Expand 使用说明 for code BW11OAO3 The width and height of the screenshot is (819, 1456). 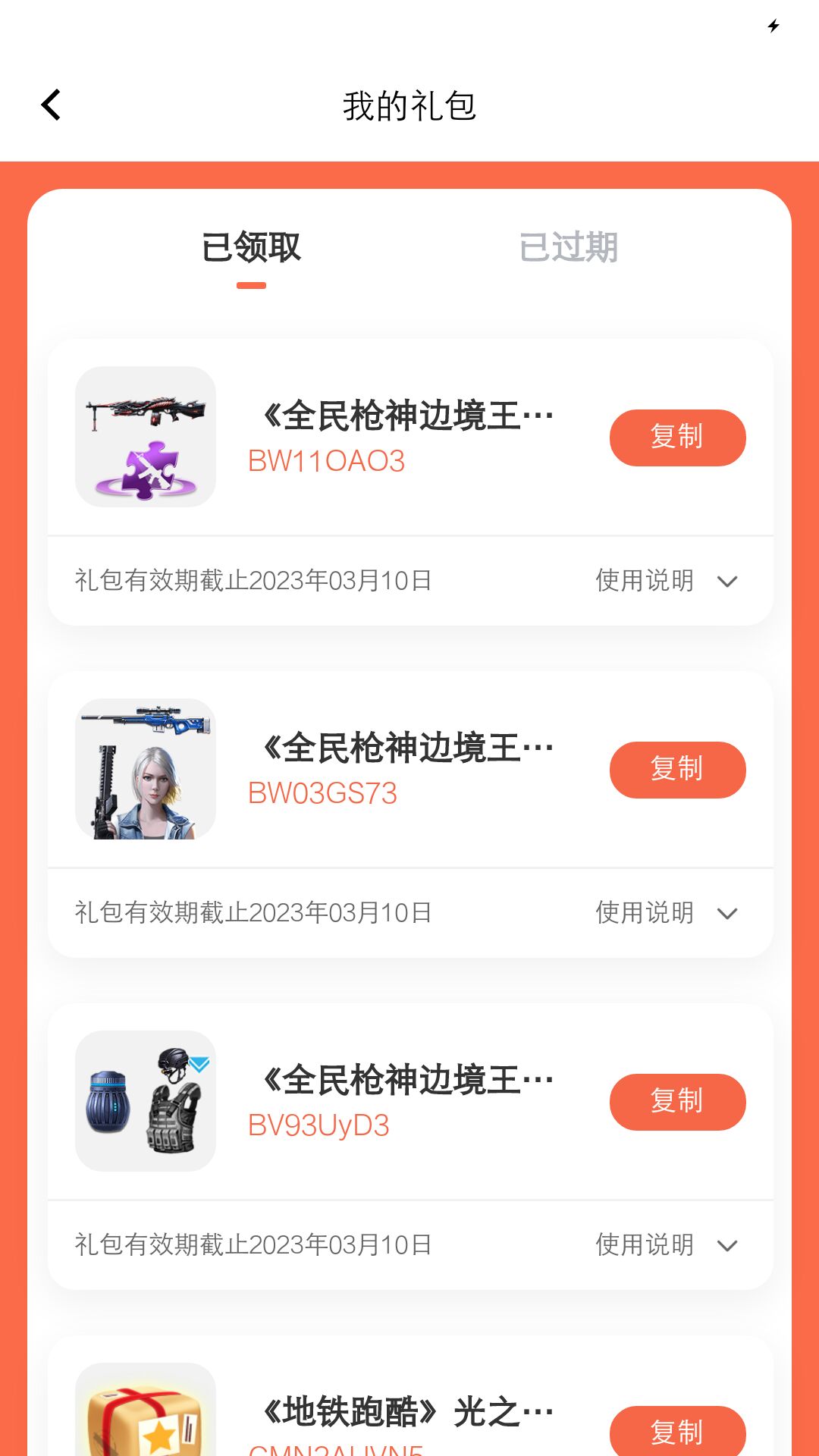click(x=666, y=581)
